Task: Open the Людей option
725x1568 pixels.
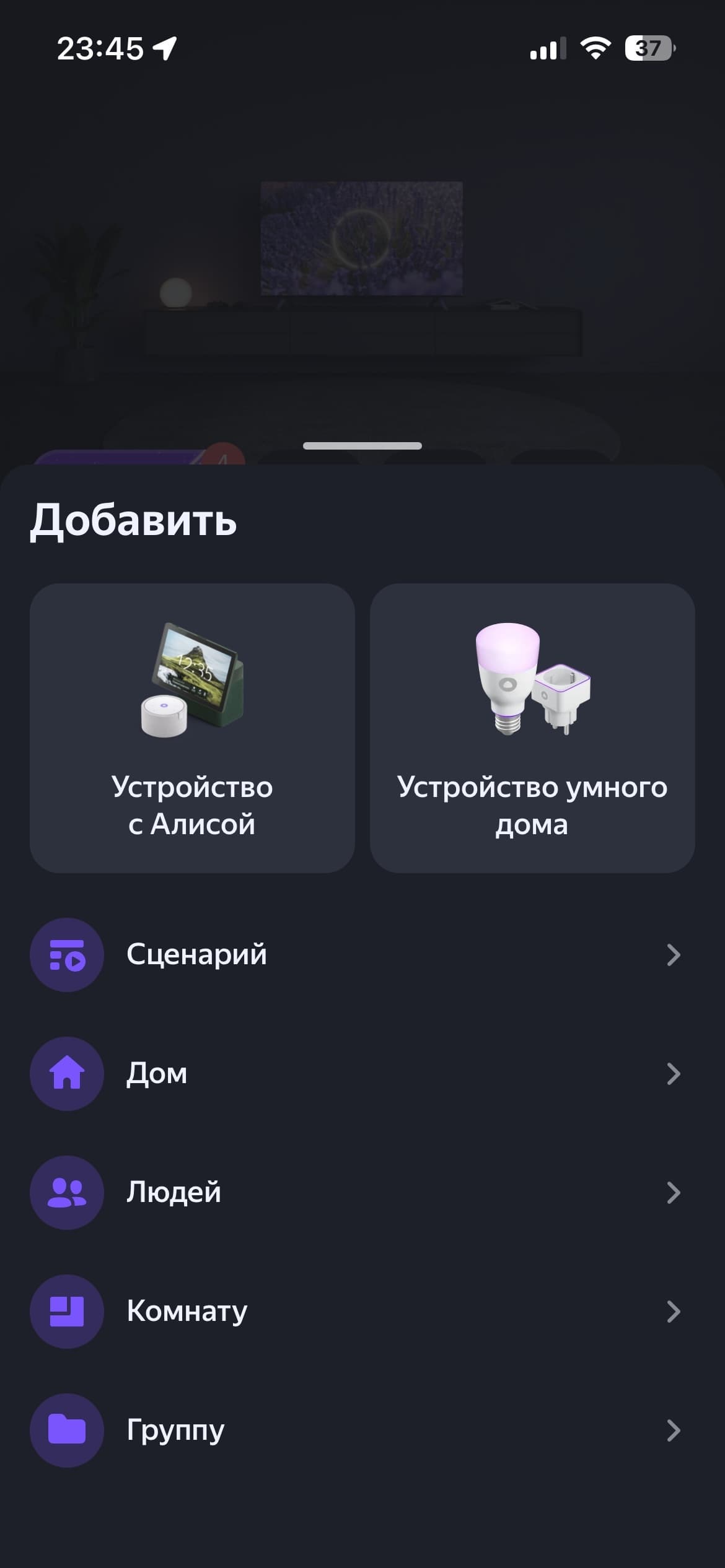Action: point(362,1192)
